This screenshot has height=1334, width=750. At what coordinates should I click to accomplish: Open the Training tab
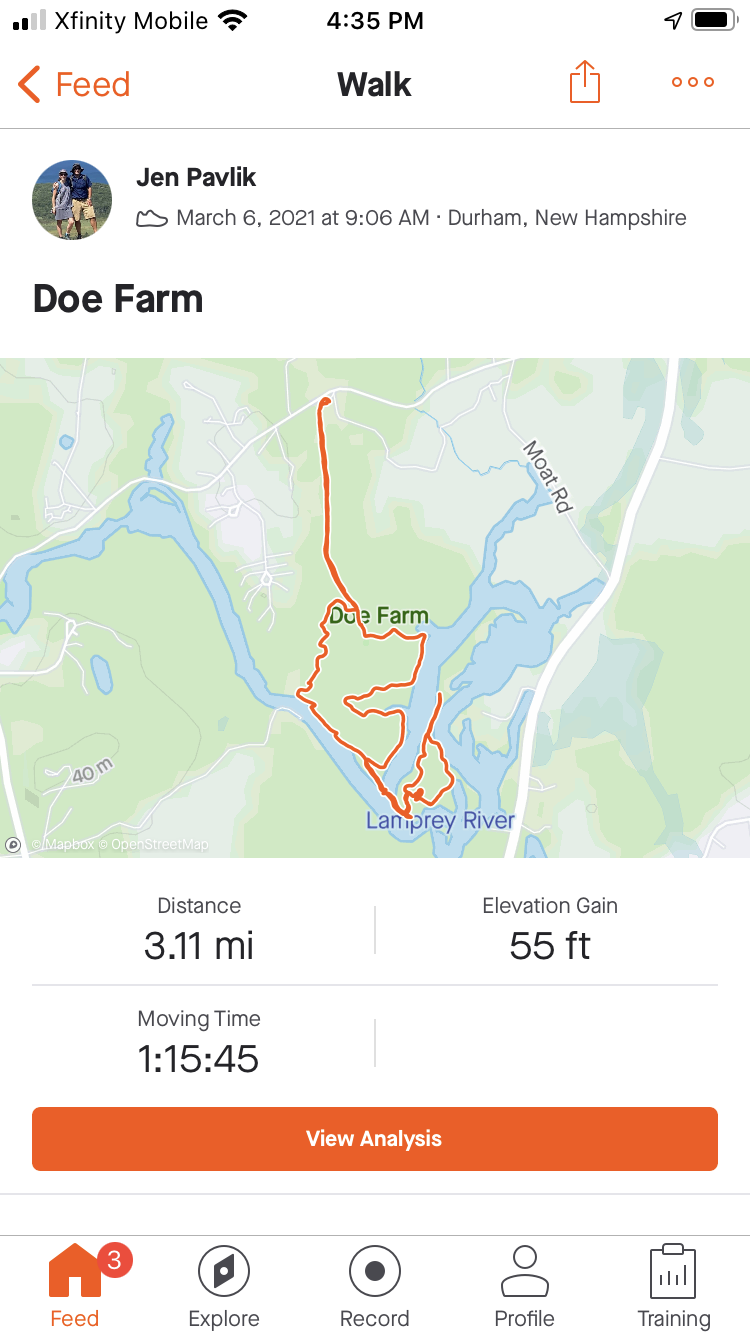674,1286
